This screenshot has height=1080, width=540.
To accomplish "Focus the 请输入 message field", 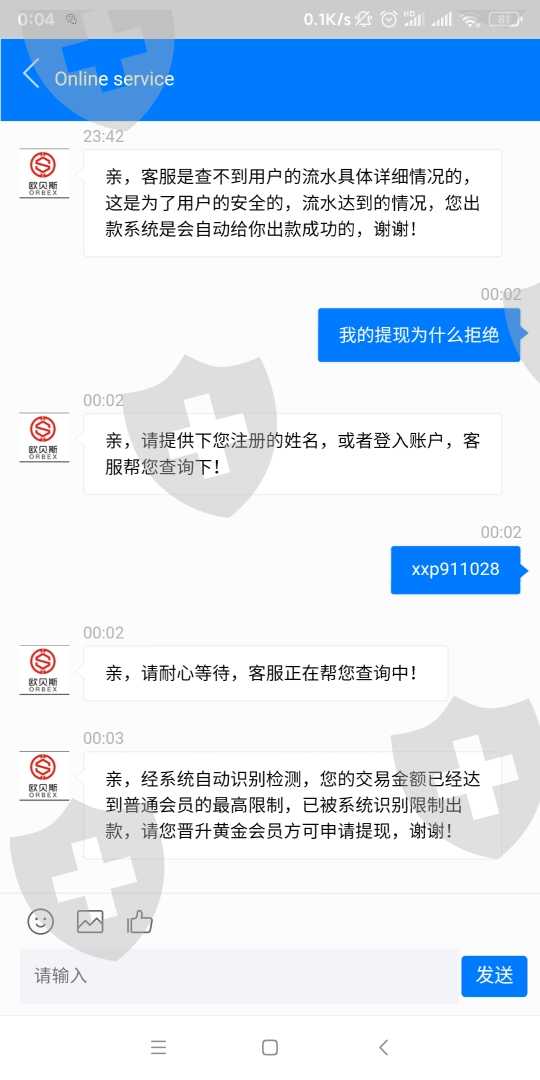I will (239, 975).
